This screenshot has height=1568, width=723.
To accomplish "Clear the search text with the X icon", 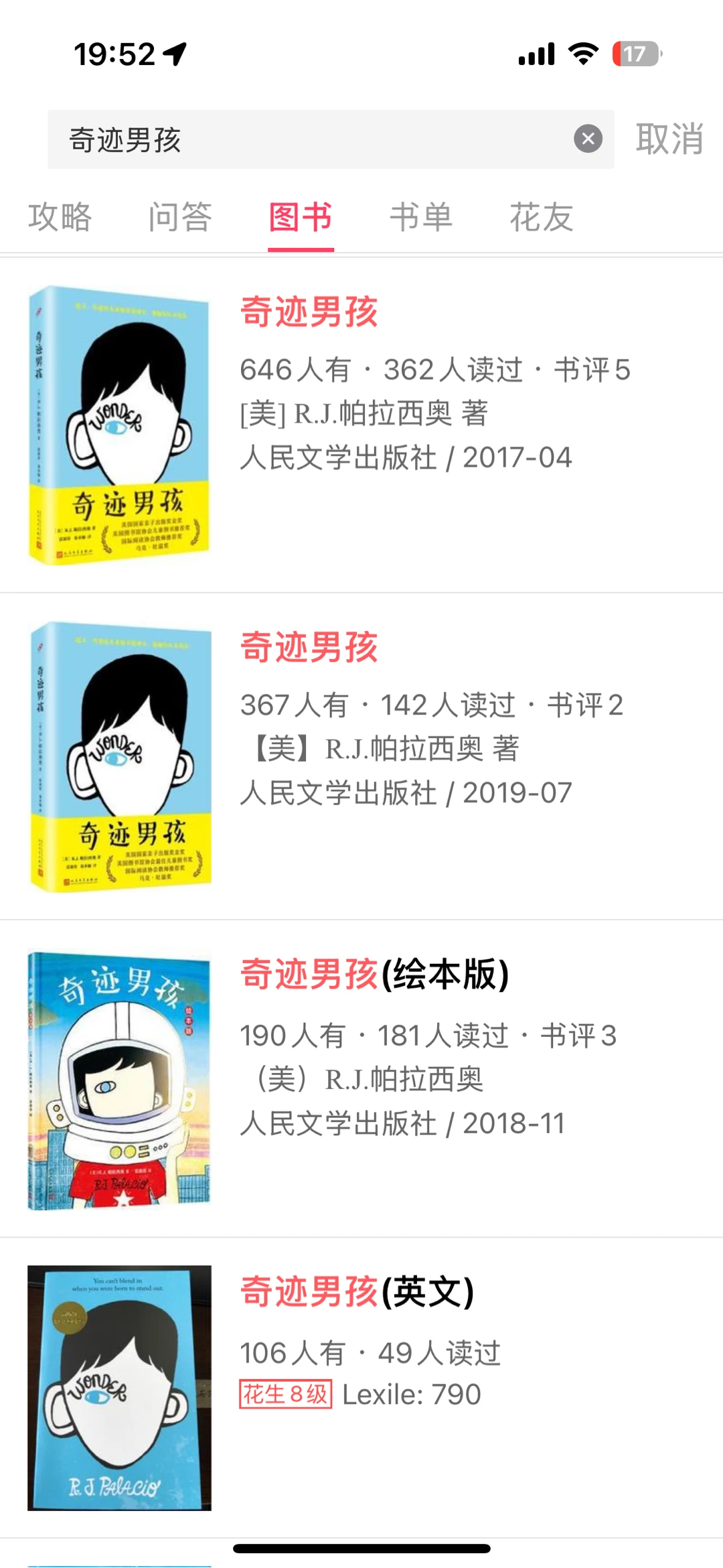I will 588,139.
